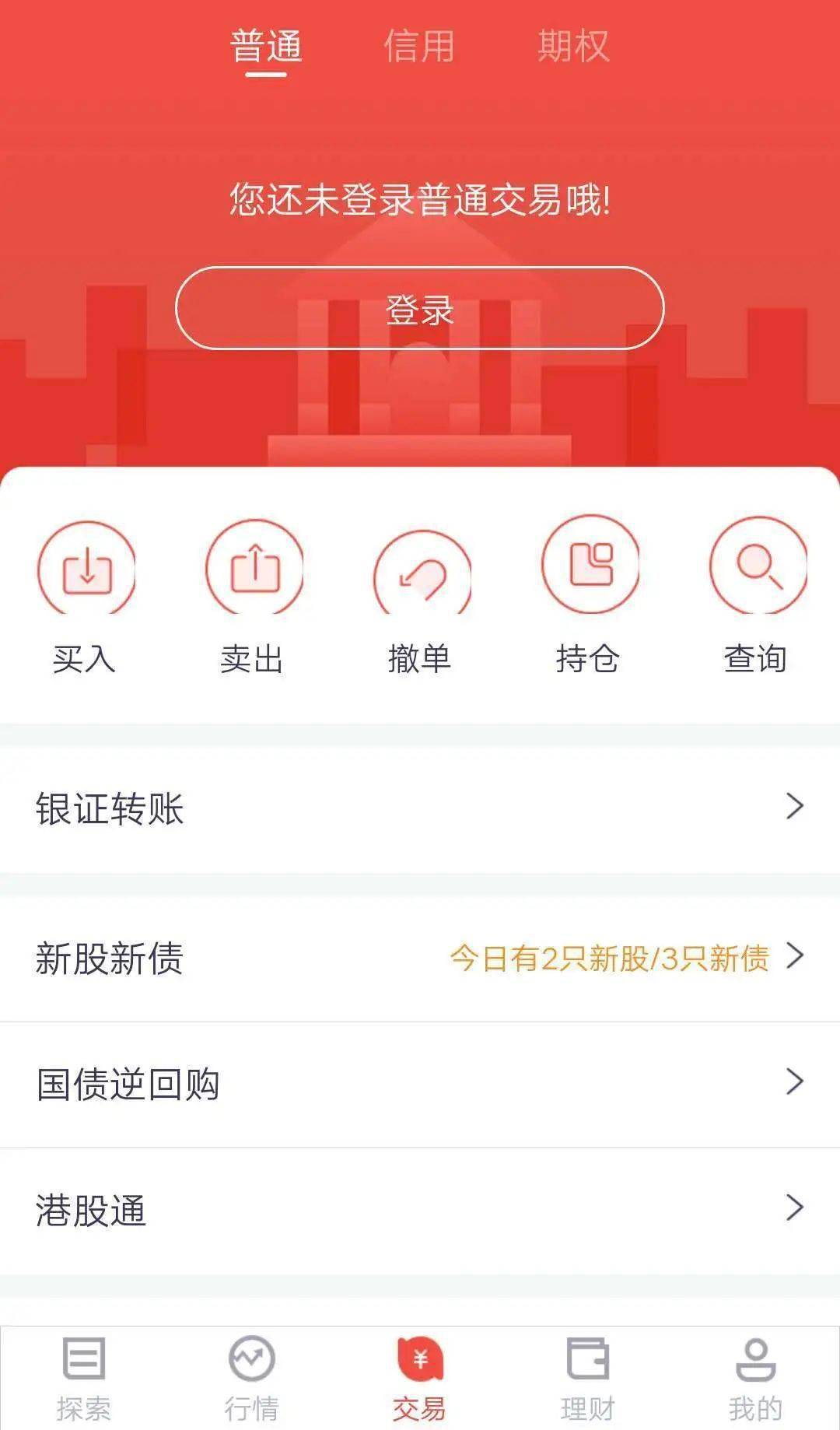840x1430 pixels.
Task: Switch to the 信用 tab
Action: [418, 46]
